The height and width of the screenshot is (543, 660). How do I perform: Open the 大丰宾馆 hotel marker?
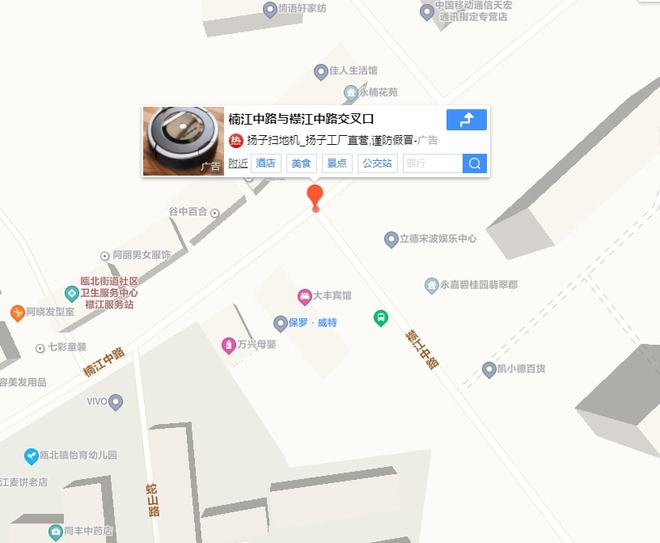pyautogui.click(x=305, y=296)
